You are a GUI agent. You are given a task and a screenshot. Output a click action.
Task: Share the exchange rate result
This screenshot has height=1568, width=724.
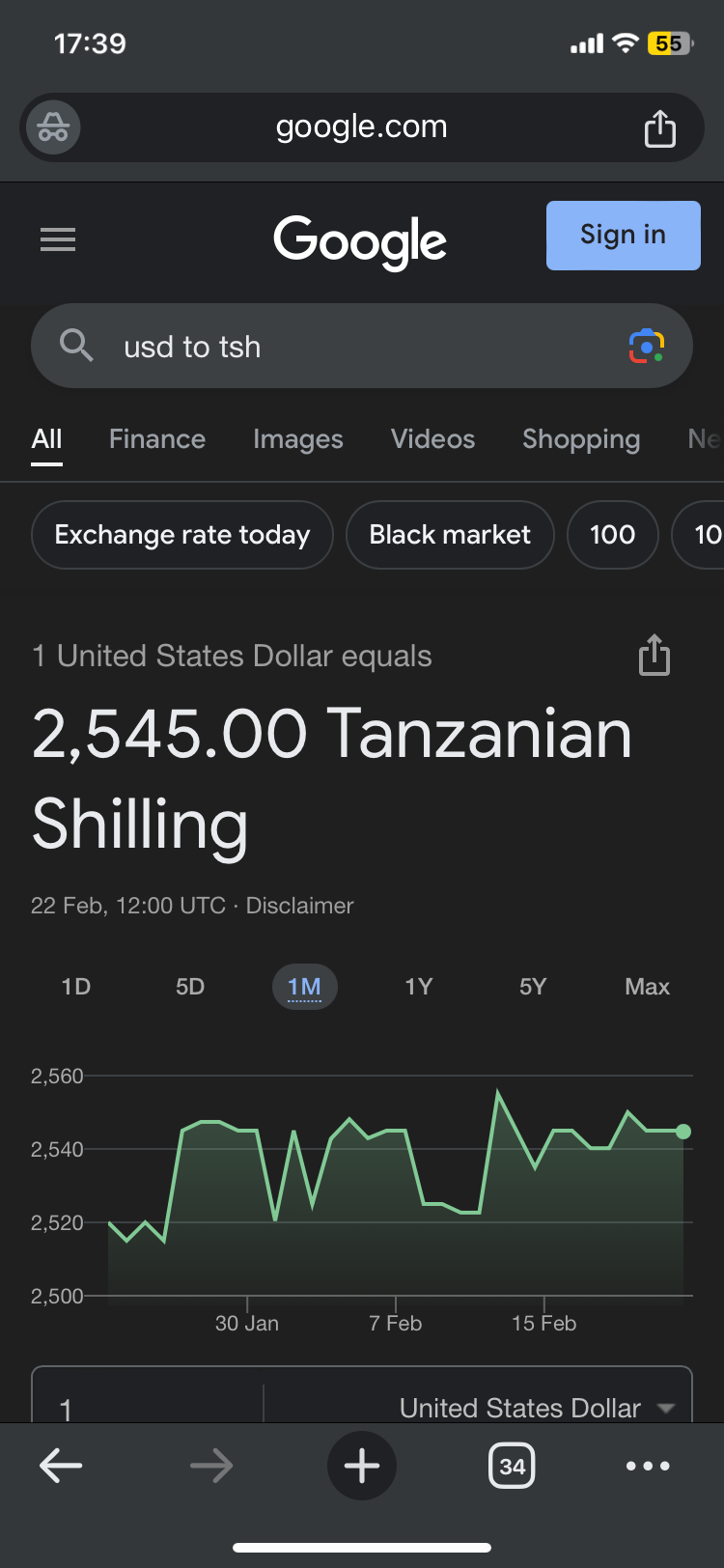click(x=654, y=655)
